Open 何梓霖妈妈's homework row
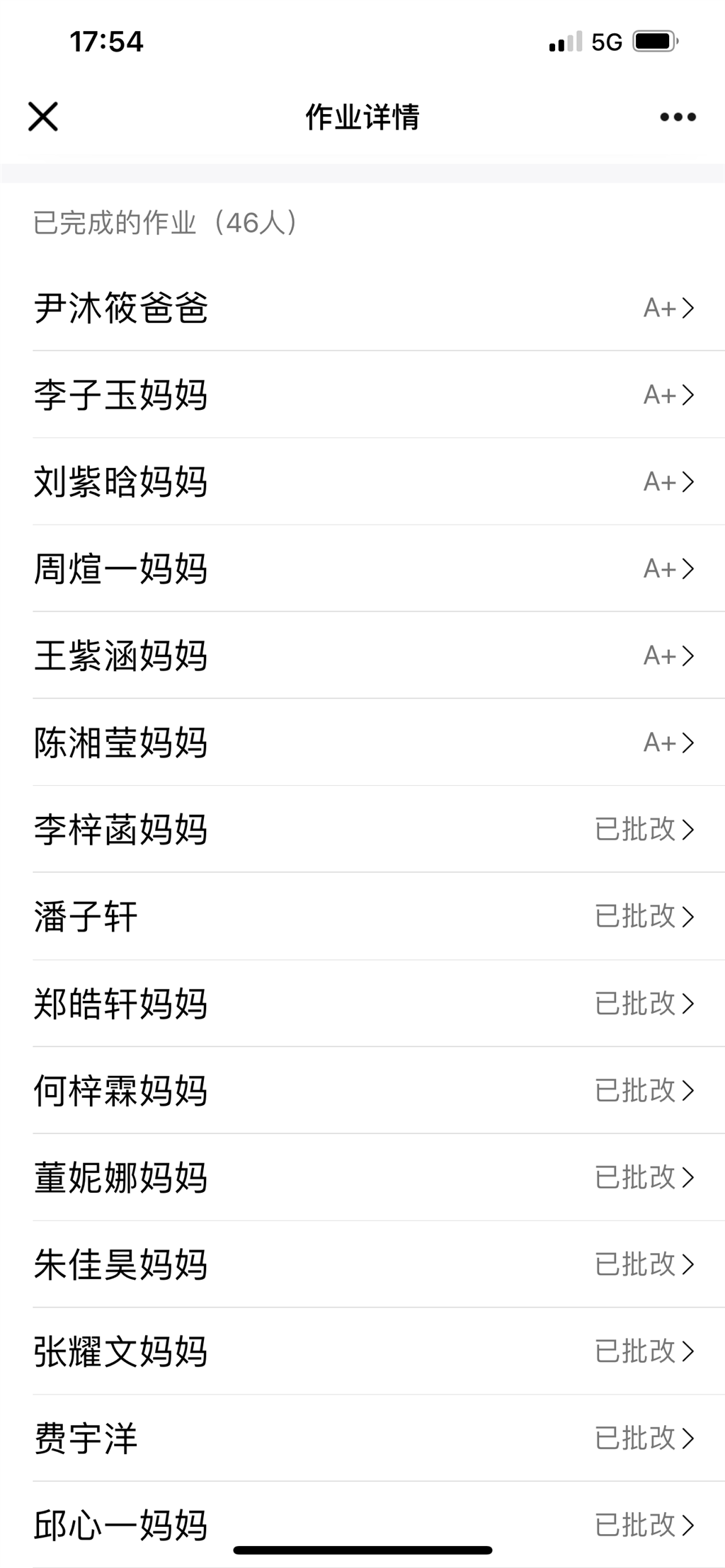 click(x=362, y=1090)
